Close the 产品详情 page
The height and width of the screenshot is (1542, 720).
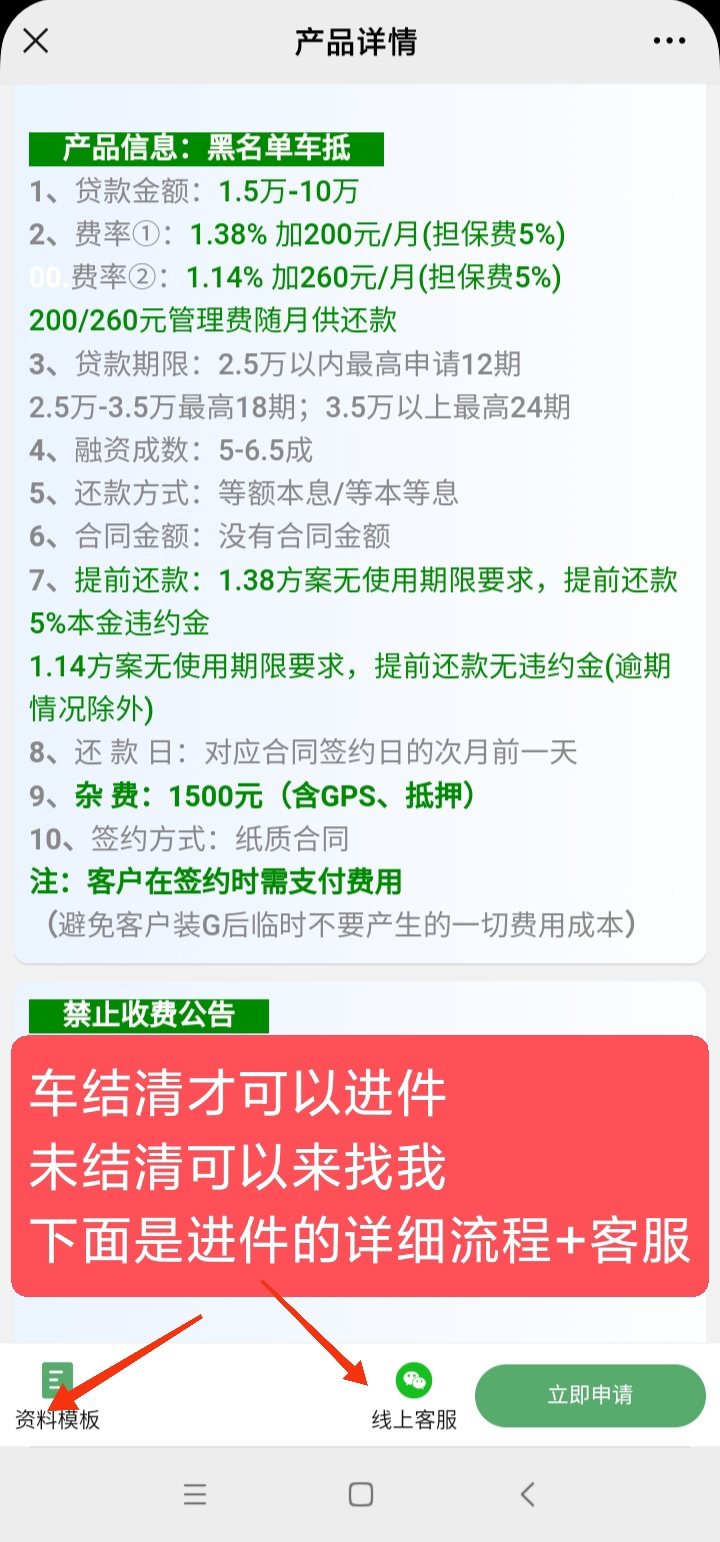click(36, 41)
